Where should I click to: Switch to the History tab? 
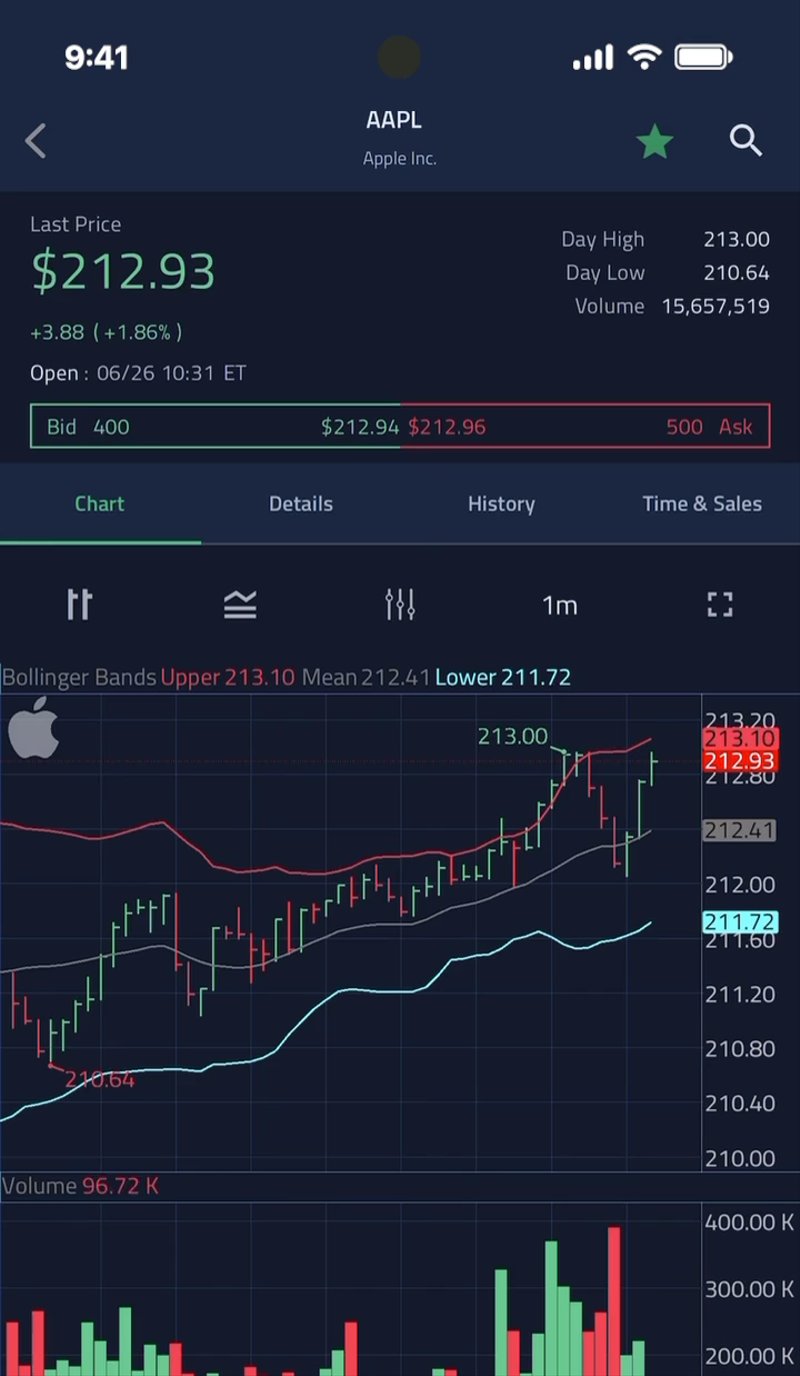501,504
